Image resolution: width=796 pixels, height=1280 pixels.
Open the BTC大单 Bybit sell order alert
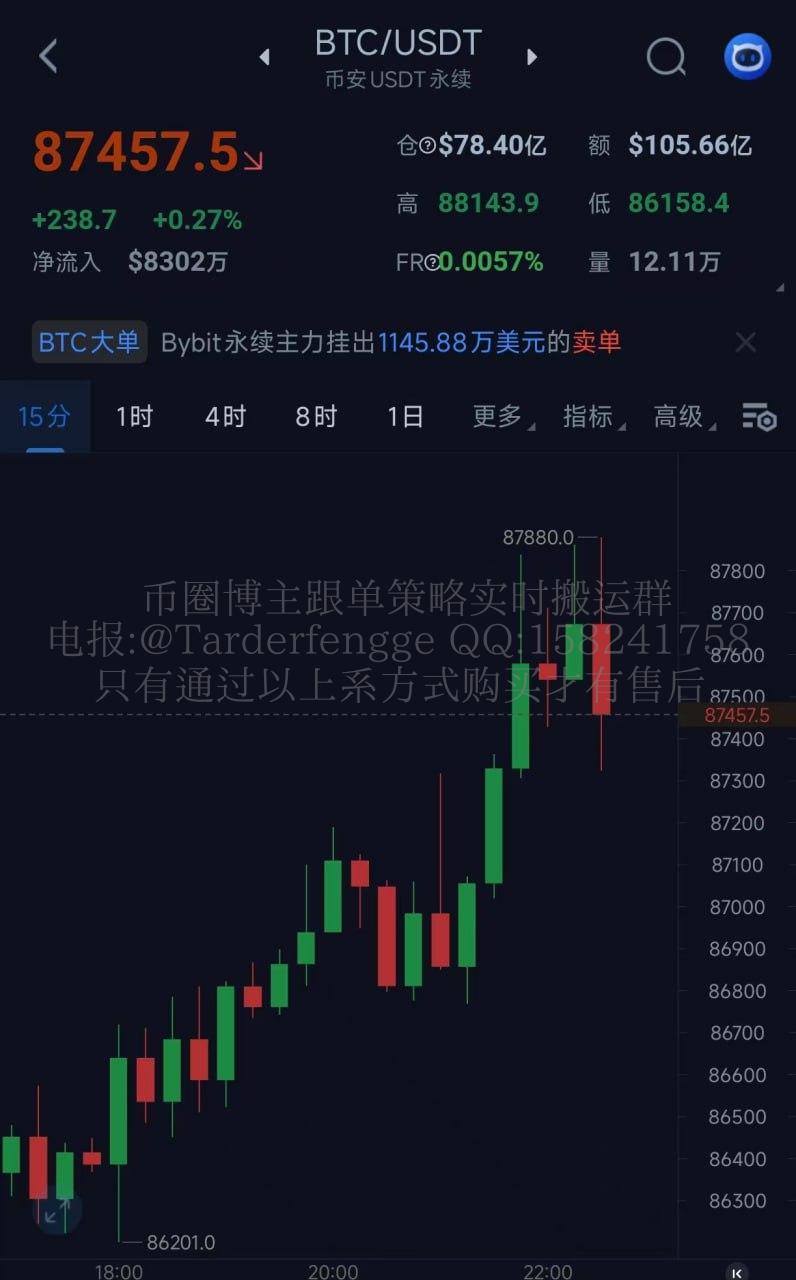pos(390,343)
